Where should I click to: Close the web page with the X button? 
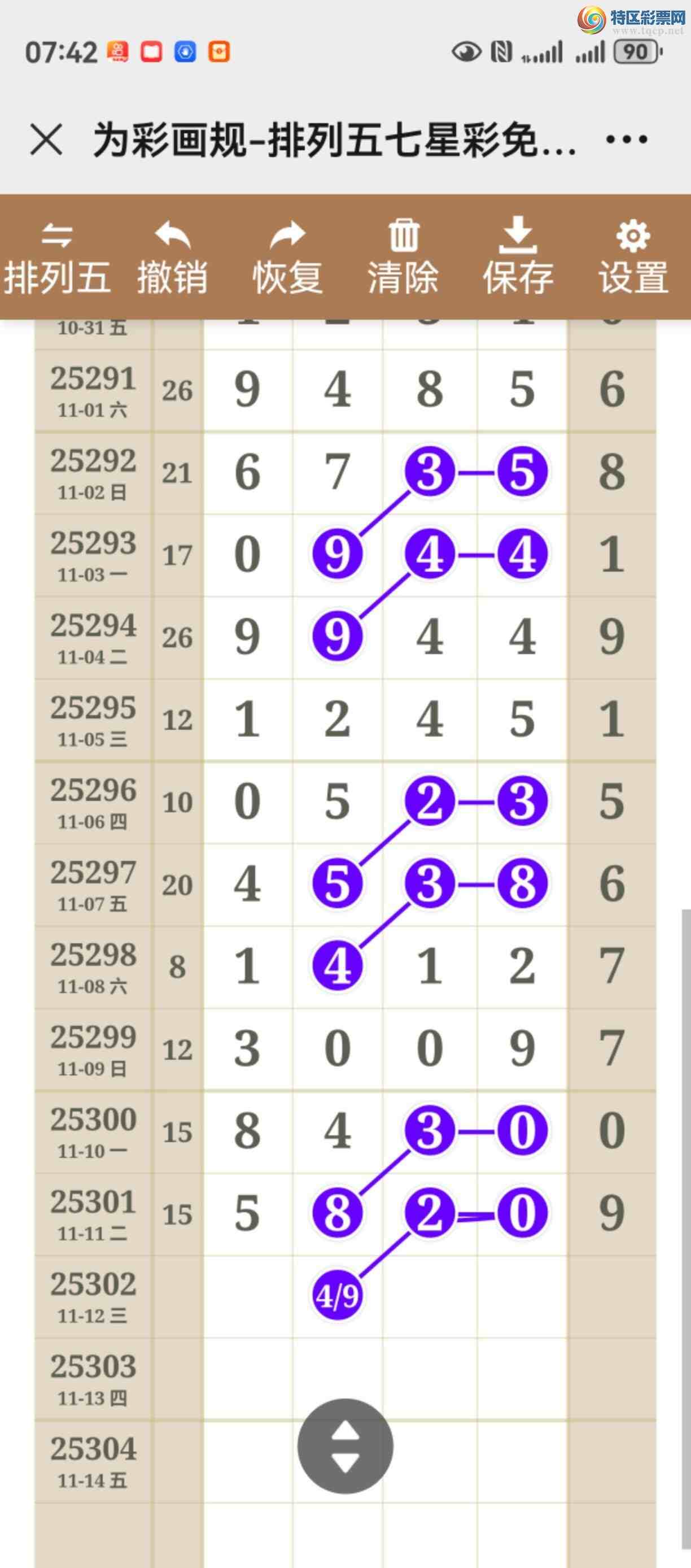click(46, 140)
